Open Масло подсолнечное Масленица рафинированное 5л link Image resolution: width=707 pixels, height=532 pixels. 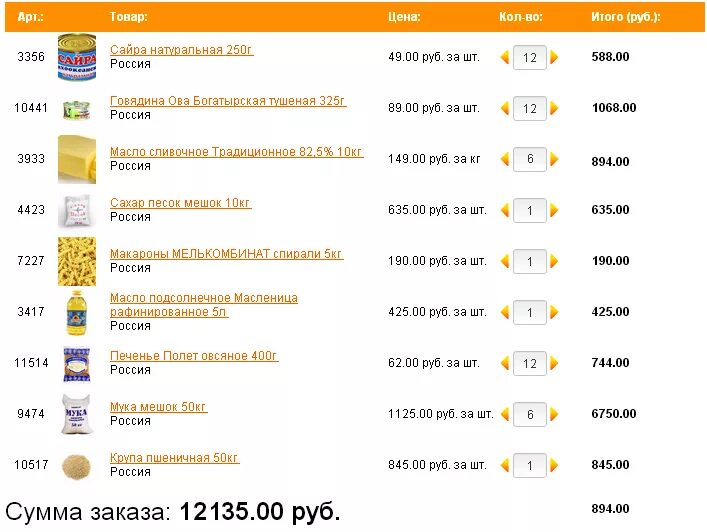coord(204,305)
